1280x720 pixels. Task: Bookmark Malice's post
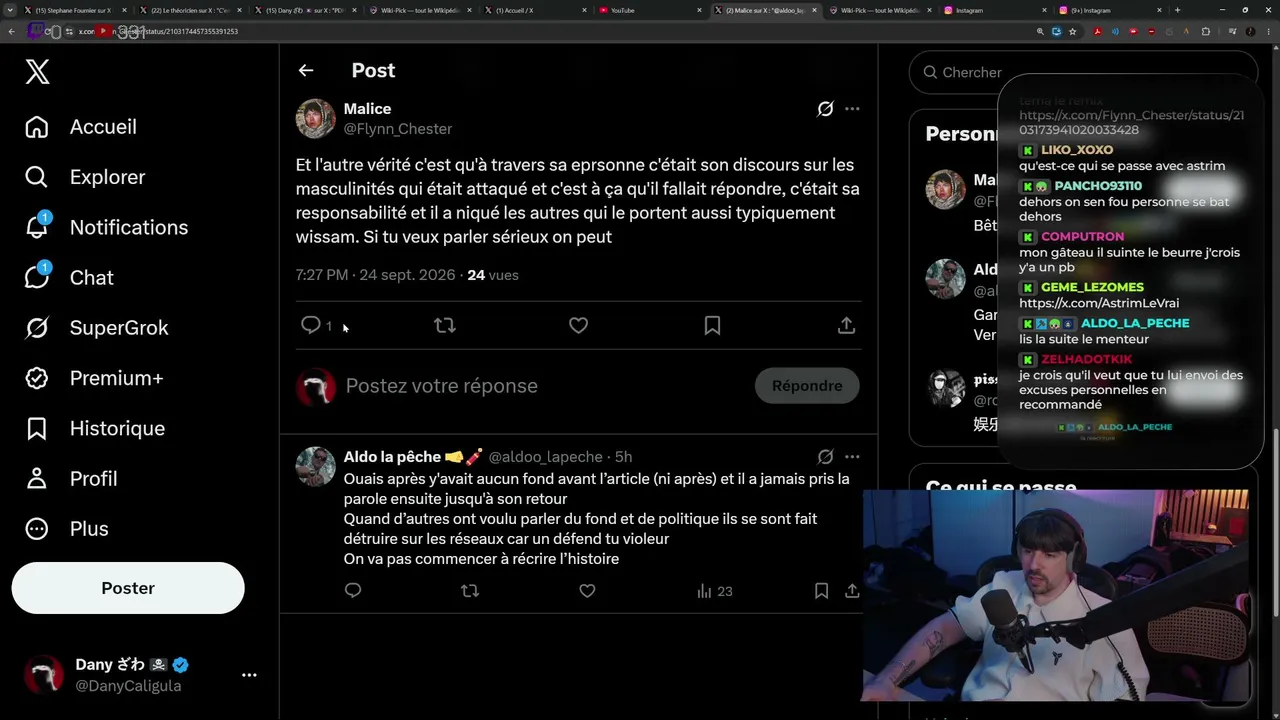(x=712, y=325)
